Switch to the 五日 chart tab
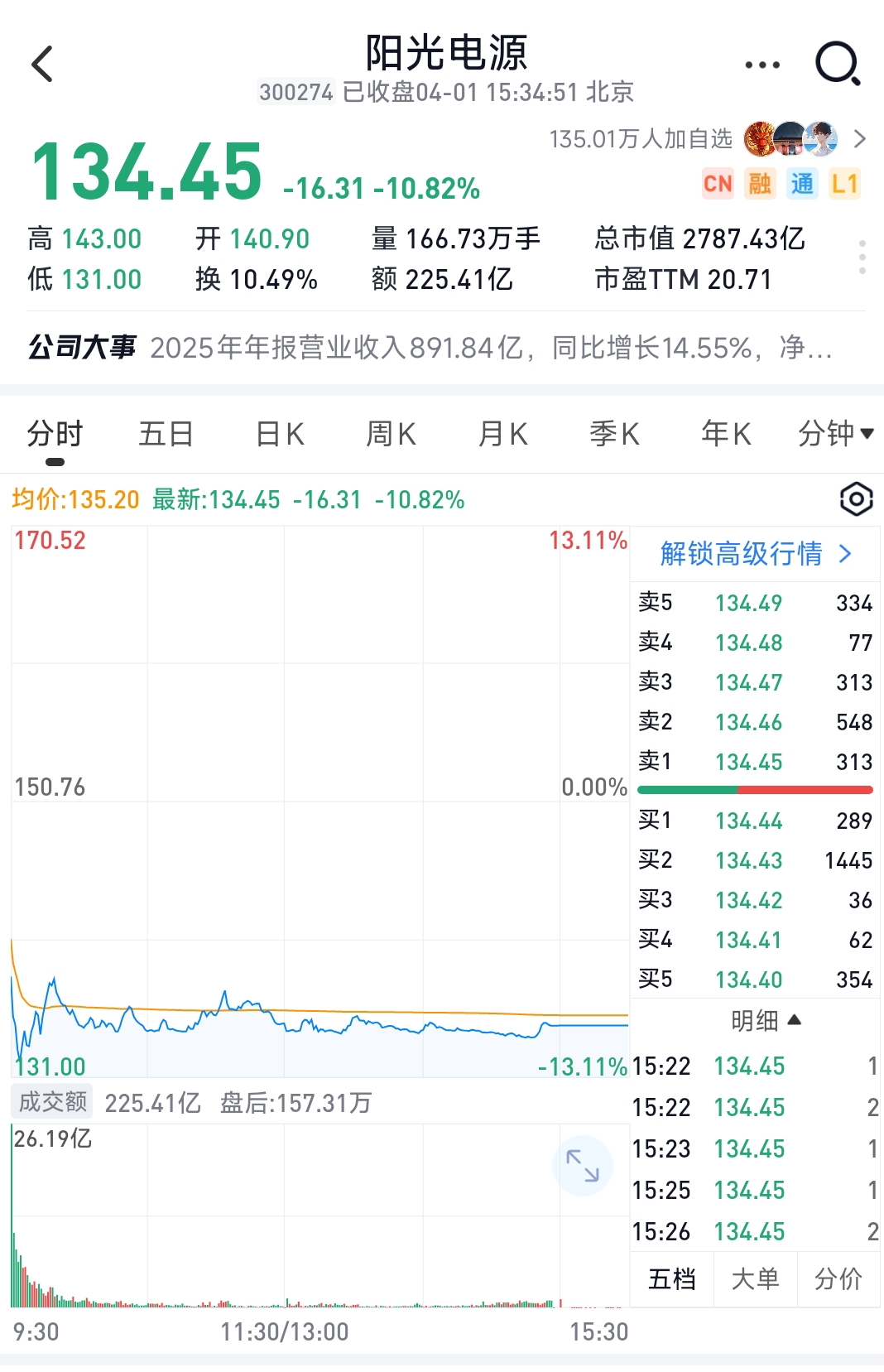The height and width of the screenshot is (1372, 884). [166, 434]
